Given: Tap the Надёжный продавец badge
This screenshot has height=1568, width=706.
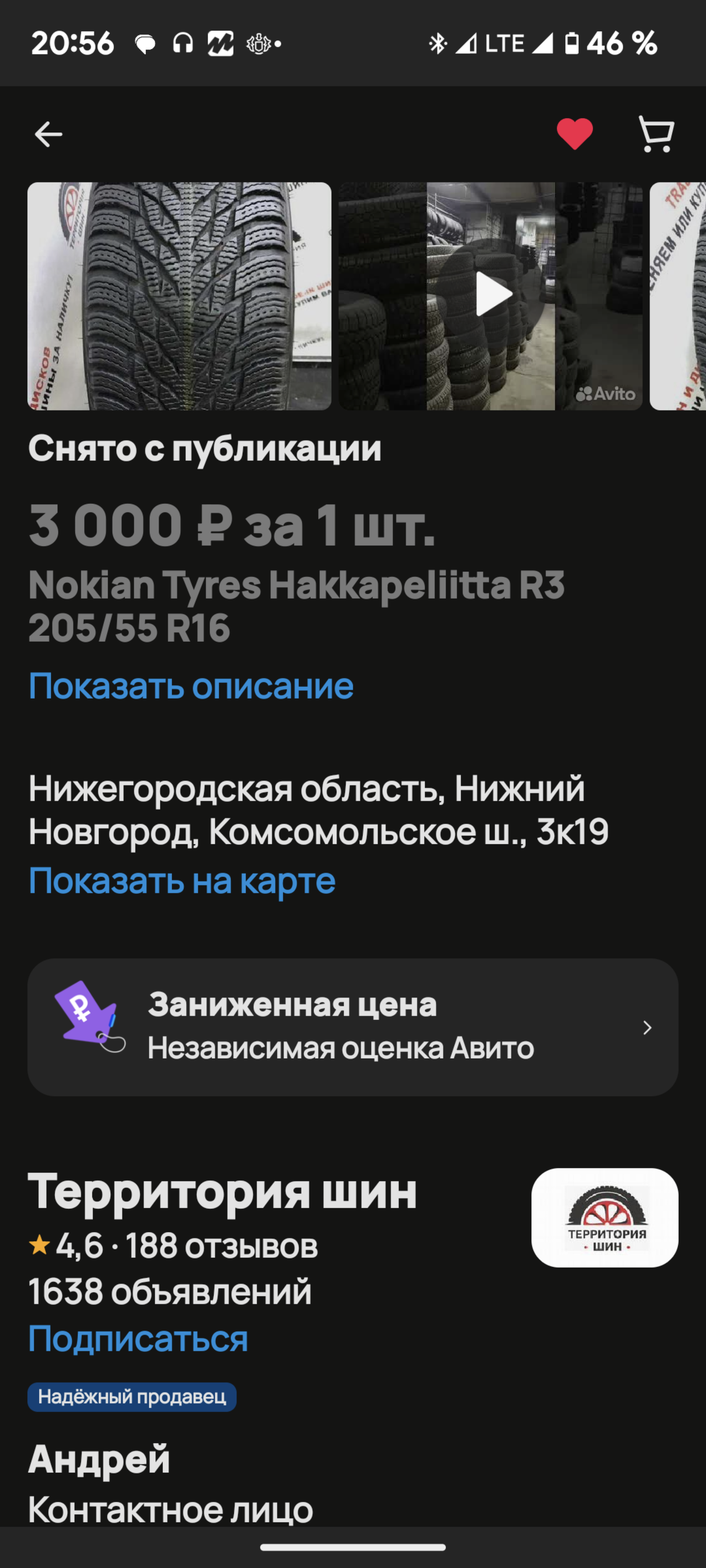Looking at the screenshot, I should [132, 1396].
